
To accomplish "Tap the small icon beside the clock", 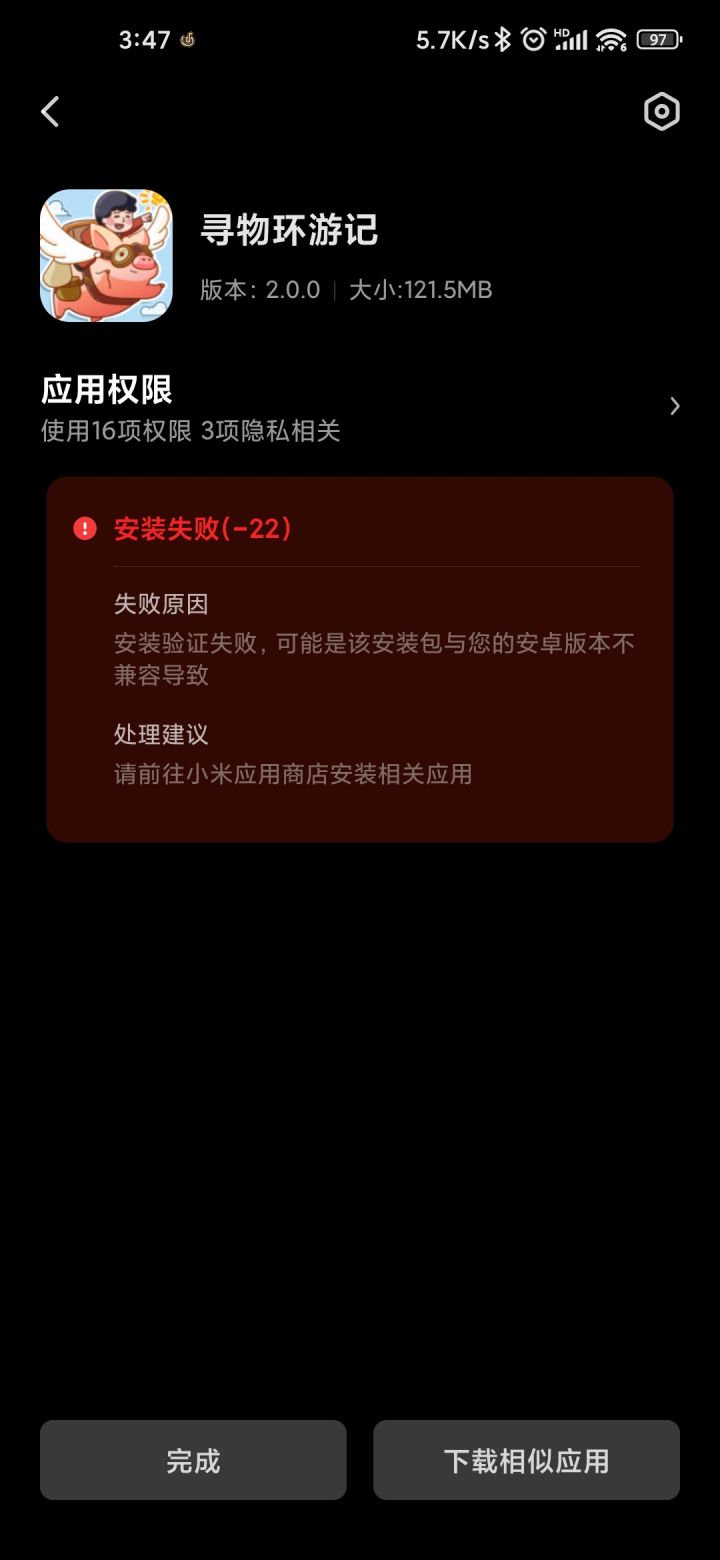I will coord(184,39).
